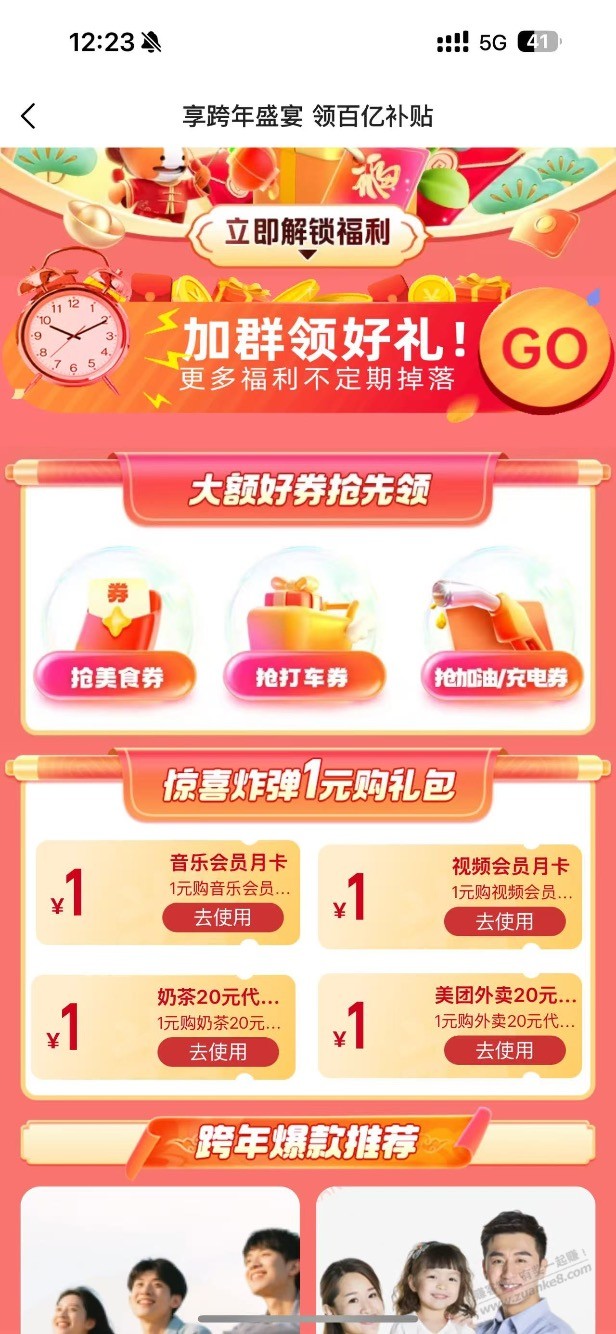Go back using the top-left arrow

pos(28,116)
